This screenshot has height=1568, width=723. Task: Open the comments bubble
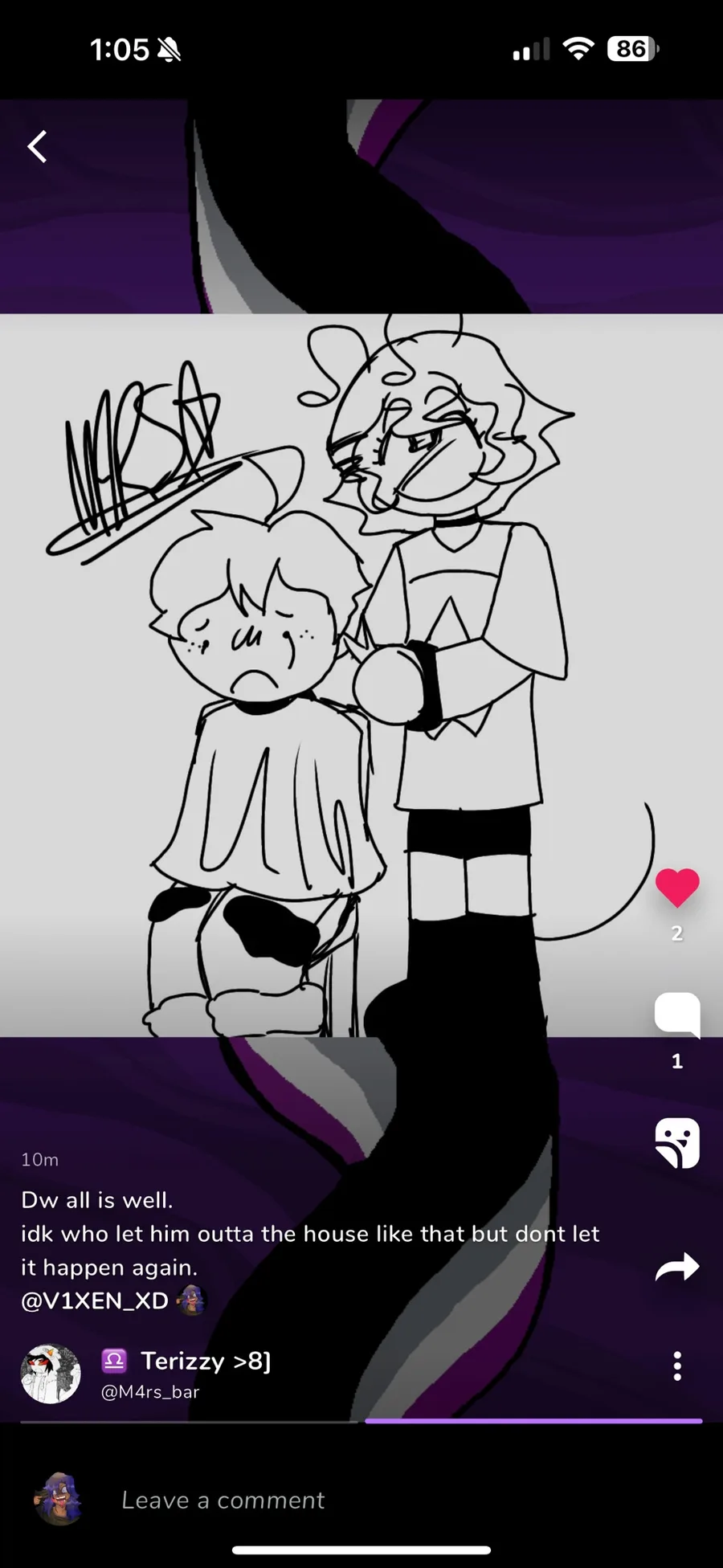(677, 1015)
